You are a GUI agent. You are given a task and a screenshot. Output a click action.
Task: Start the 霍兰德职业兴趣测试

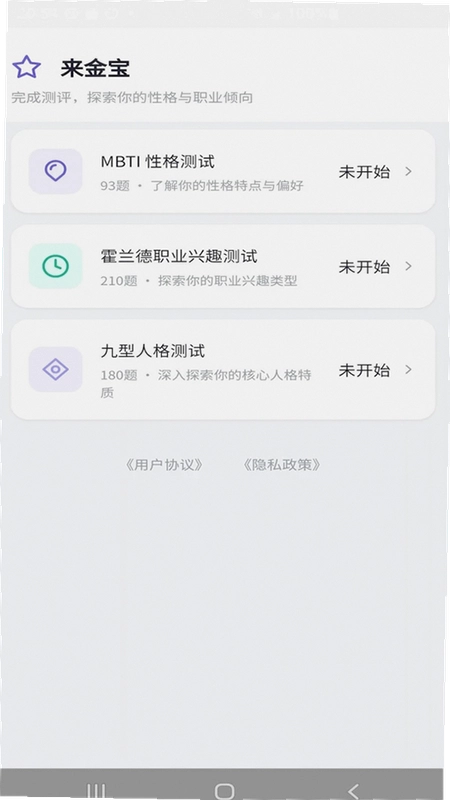223,266
